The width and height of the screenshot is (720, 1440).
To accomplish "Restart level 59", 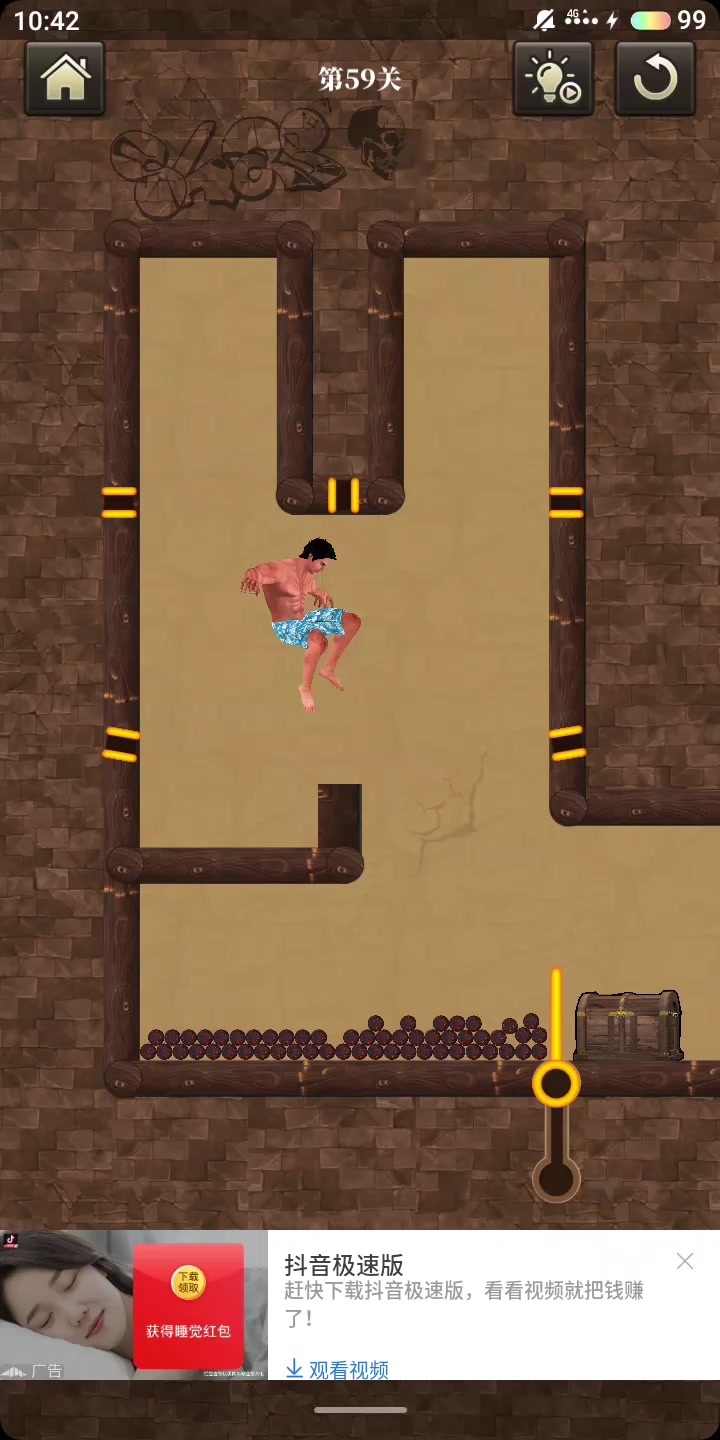I will (x=655, y=78).
